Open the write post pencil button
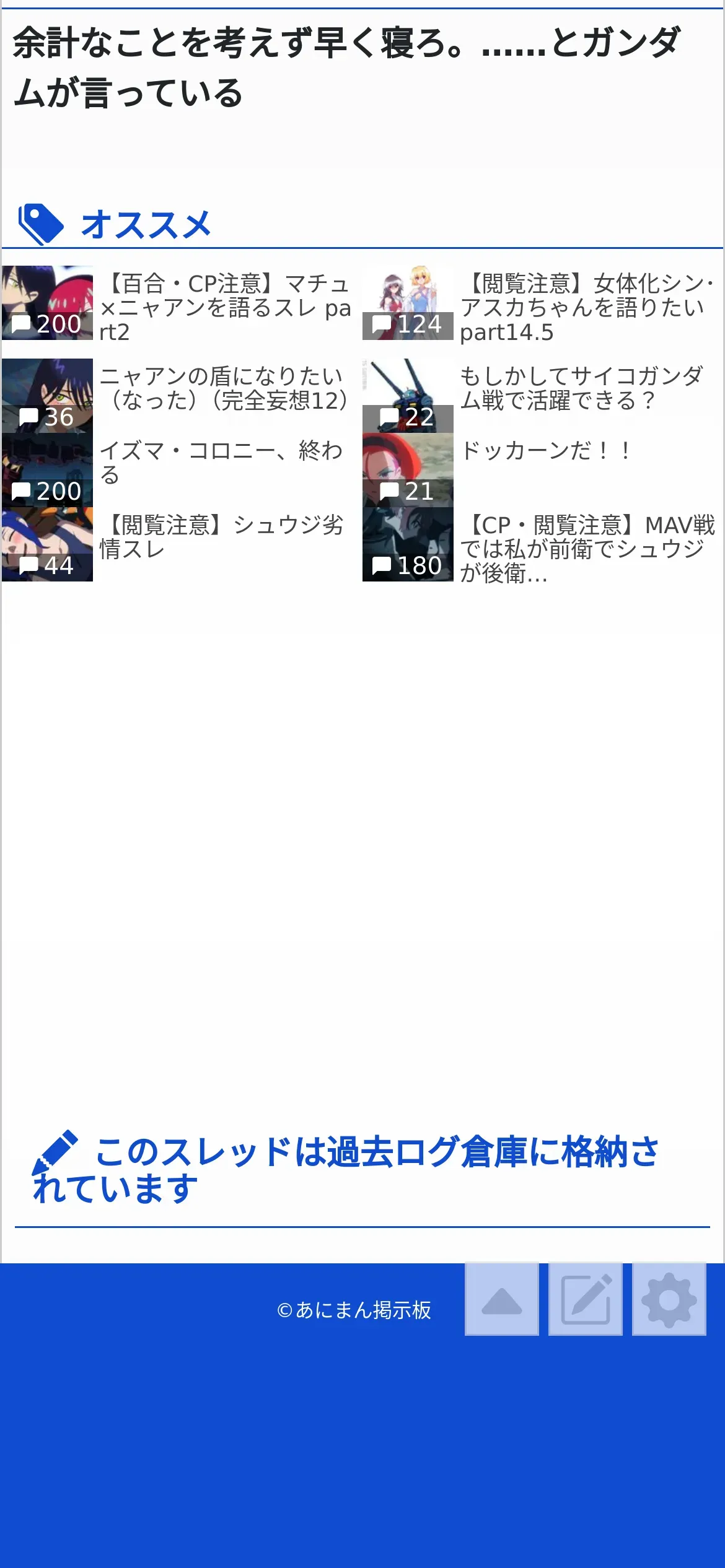The height and width of the screenshot is (1568, 725). (585, 1299)
